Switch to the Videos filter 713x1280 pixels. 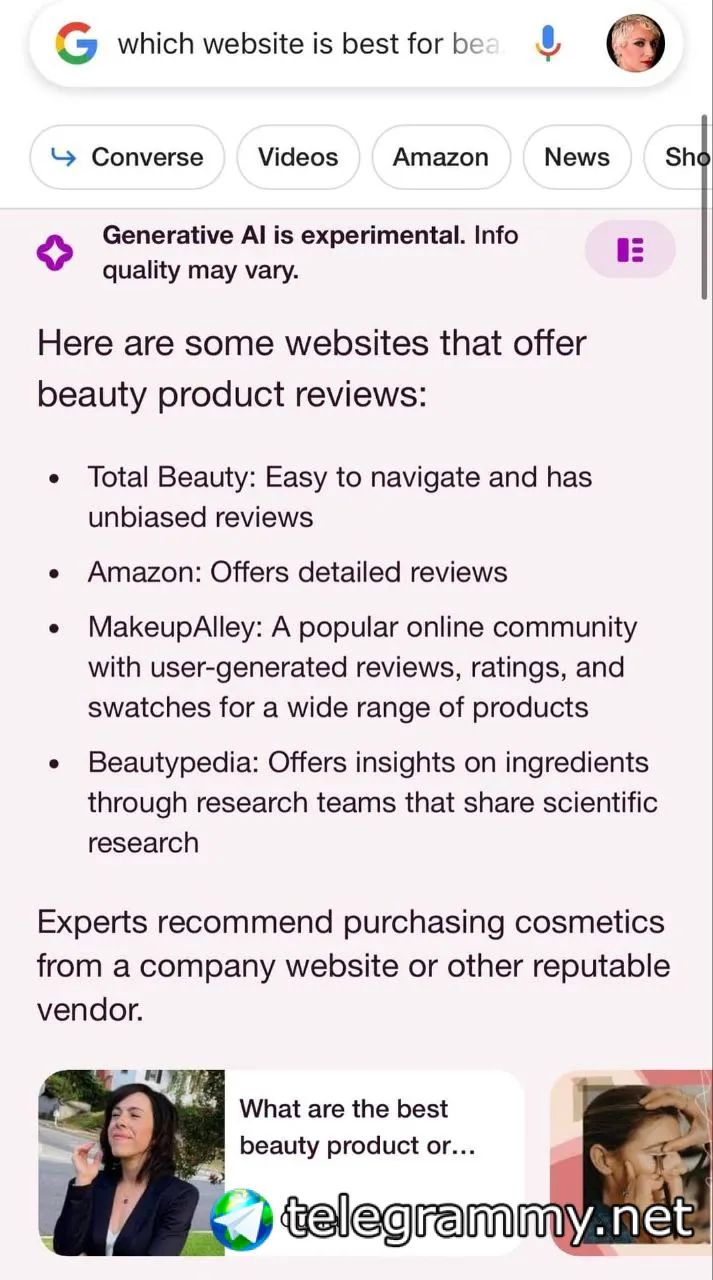[x=298, y=157]
